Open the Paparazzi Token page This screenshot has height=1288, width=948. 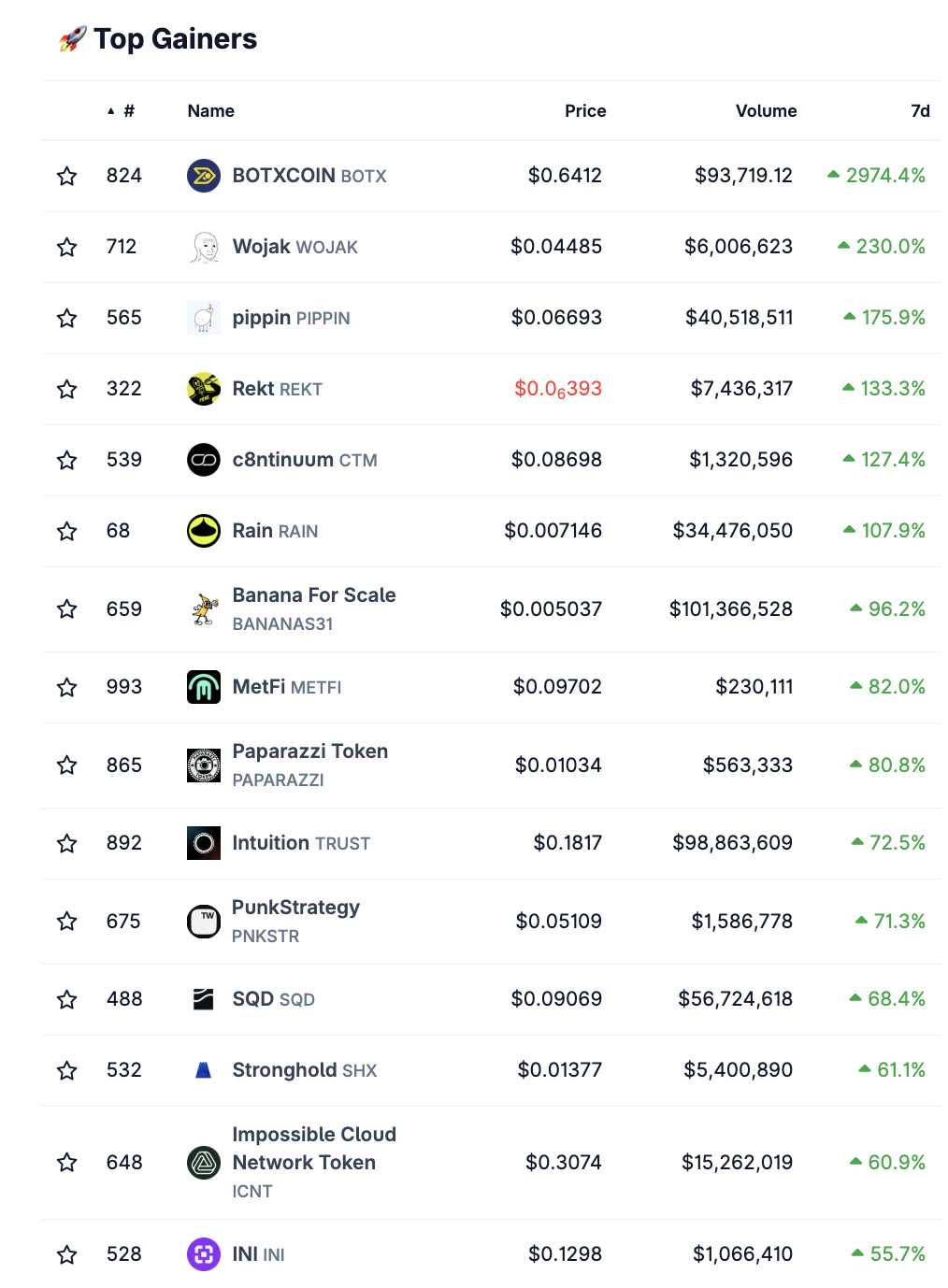309,765
